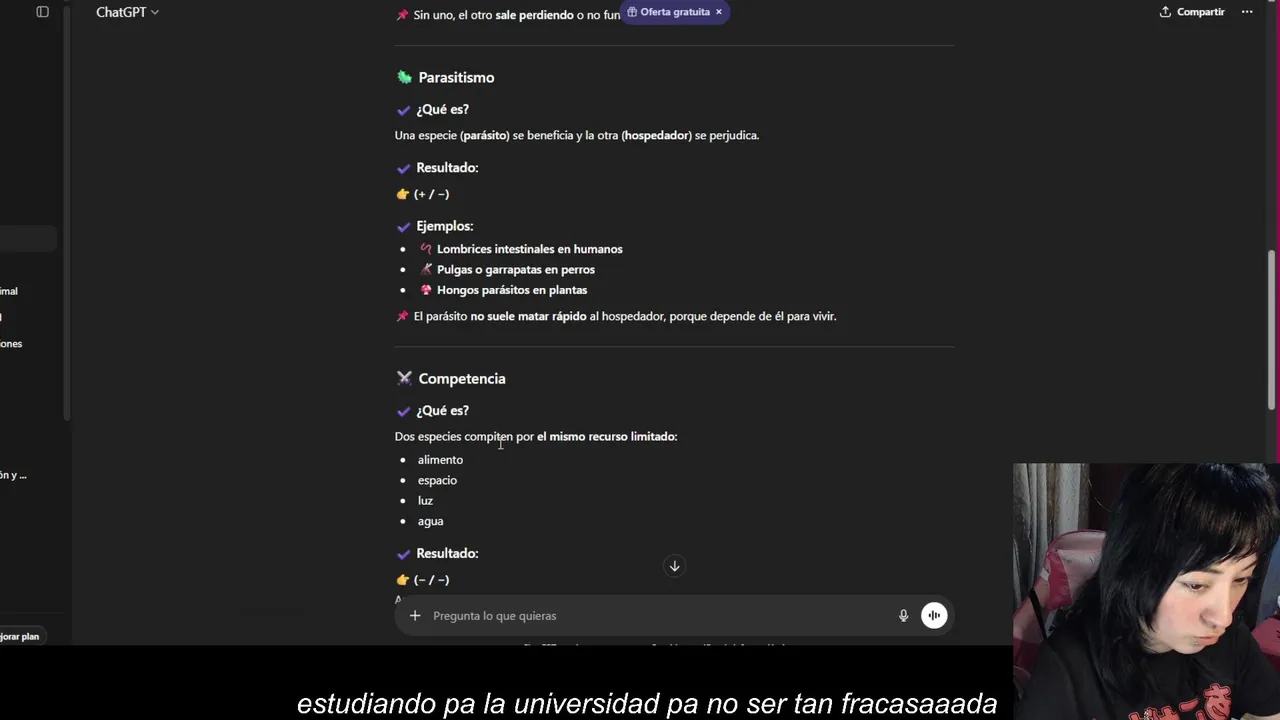Share this conversation with Compartir
Screen dimensions: 1280x720
[x=1192, y=12]
